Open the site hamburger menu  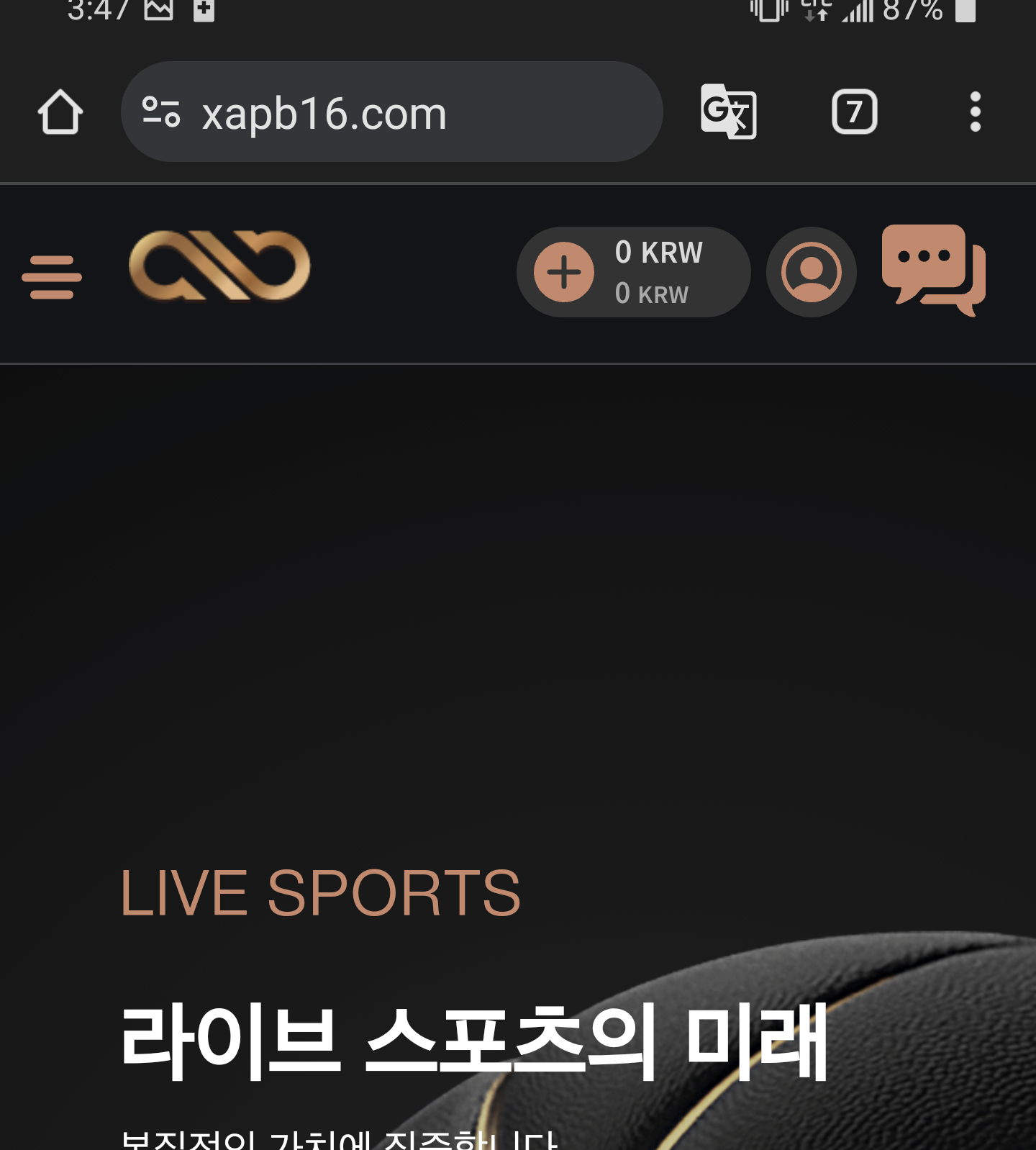click(x=52, y=276)
